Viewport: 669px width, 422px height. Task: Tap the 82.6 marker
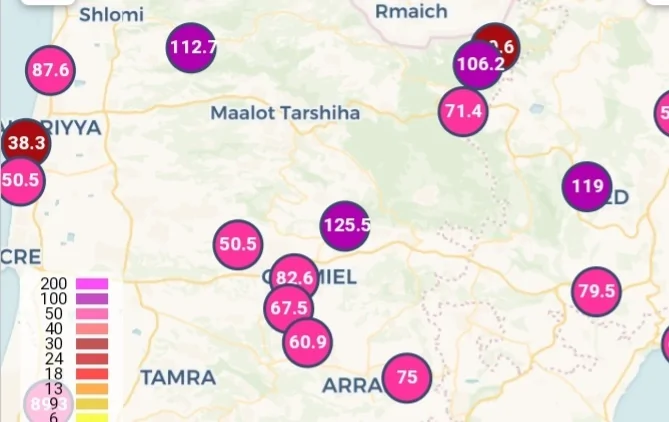point(295,277)
